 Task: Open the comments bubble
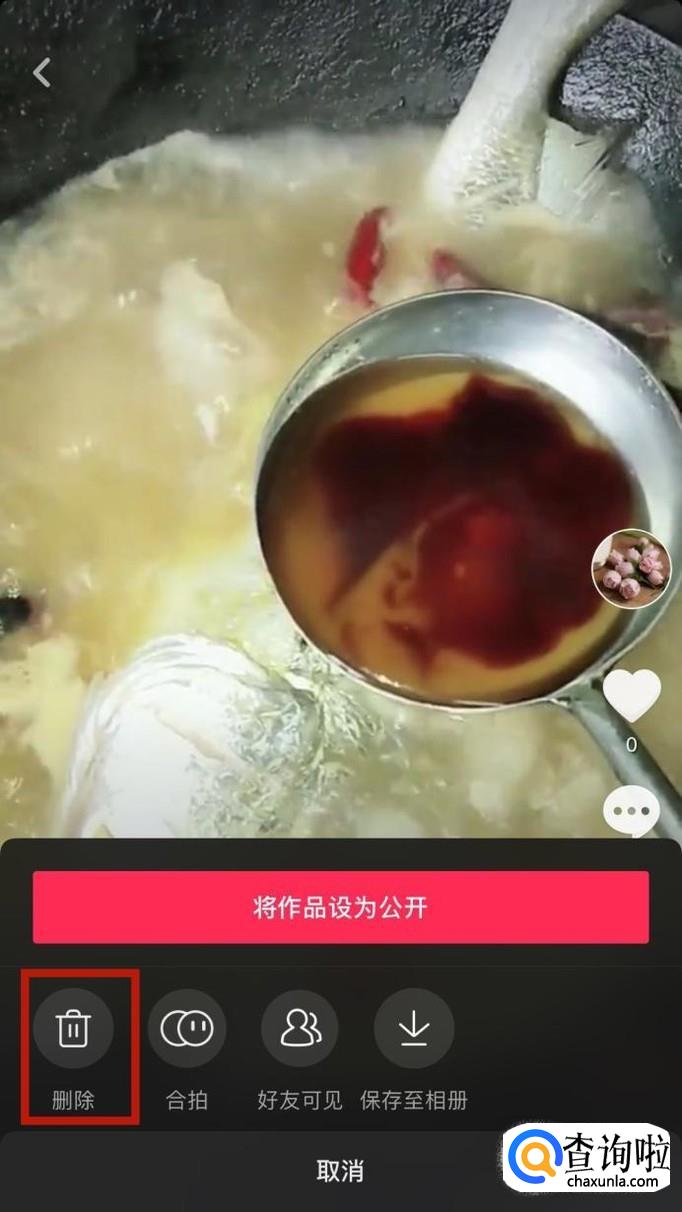[x=631, y=810]
